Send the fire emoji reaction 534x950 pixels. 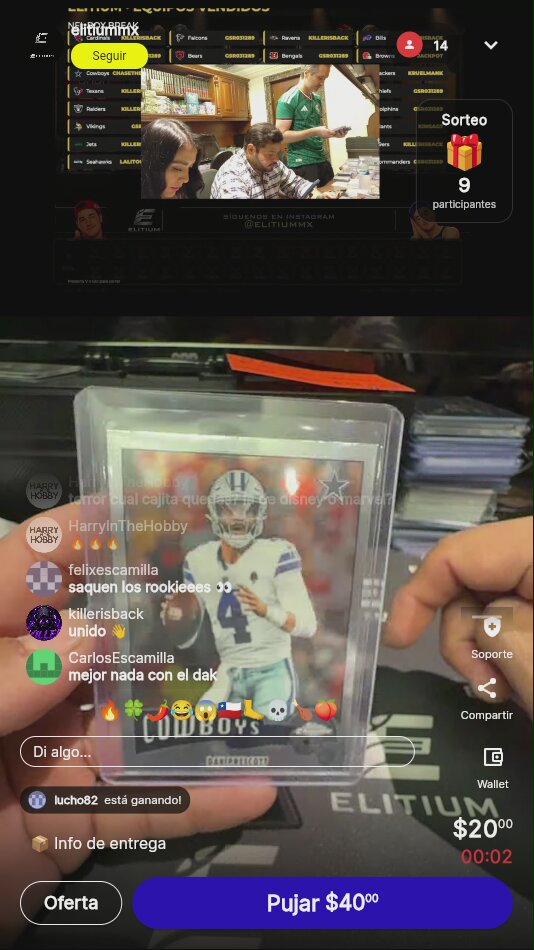[x=110, y=710]
